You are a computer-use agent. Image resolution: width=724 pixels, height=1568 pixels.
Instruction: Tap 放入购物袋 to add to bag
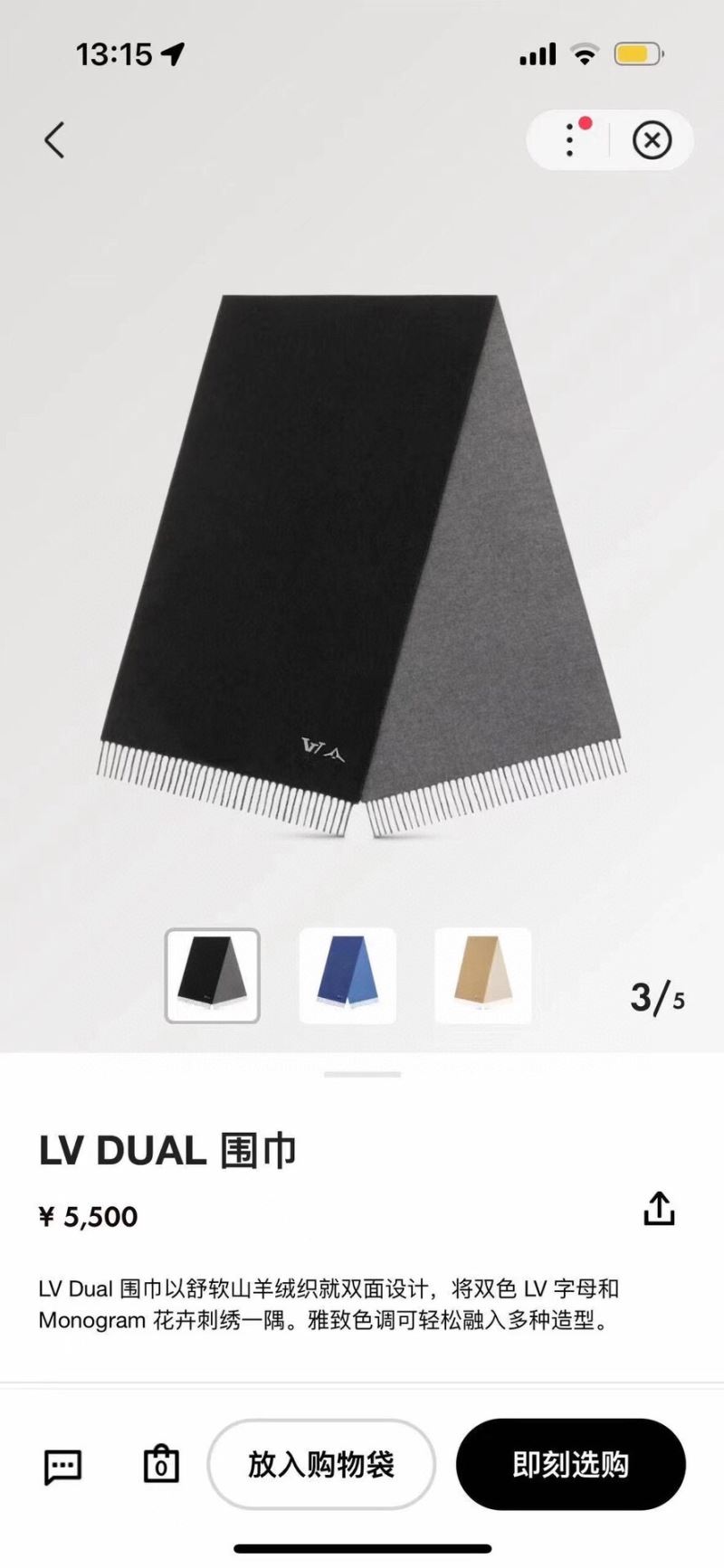pos(321,1464)
